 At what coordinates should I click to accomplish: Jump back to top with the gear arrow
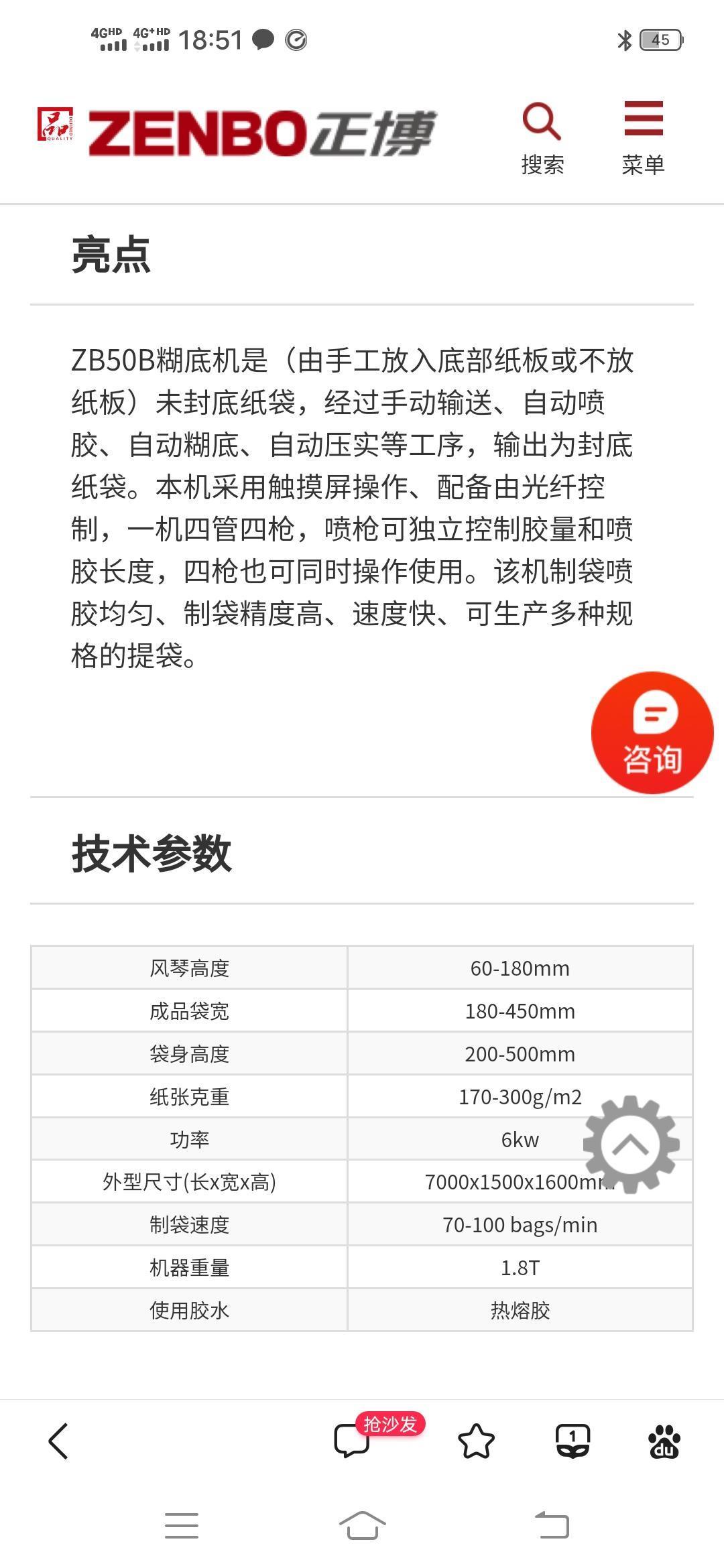point(631,1145)
